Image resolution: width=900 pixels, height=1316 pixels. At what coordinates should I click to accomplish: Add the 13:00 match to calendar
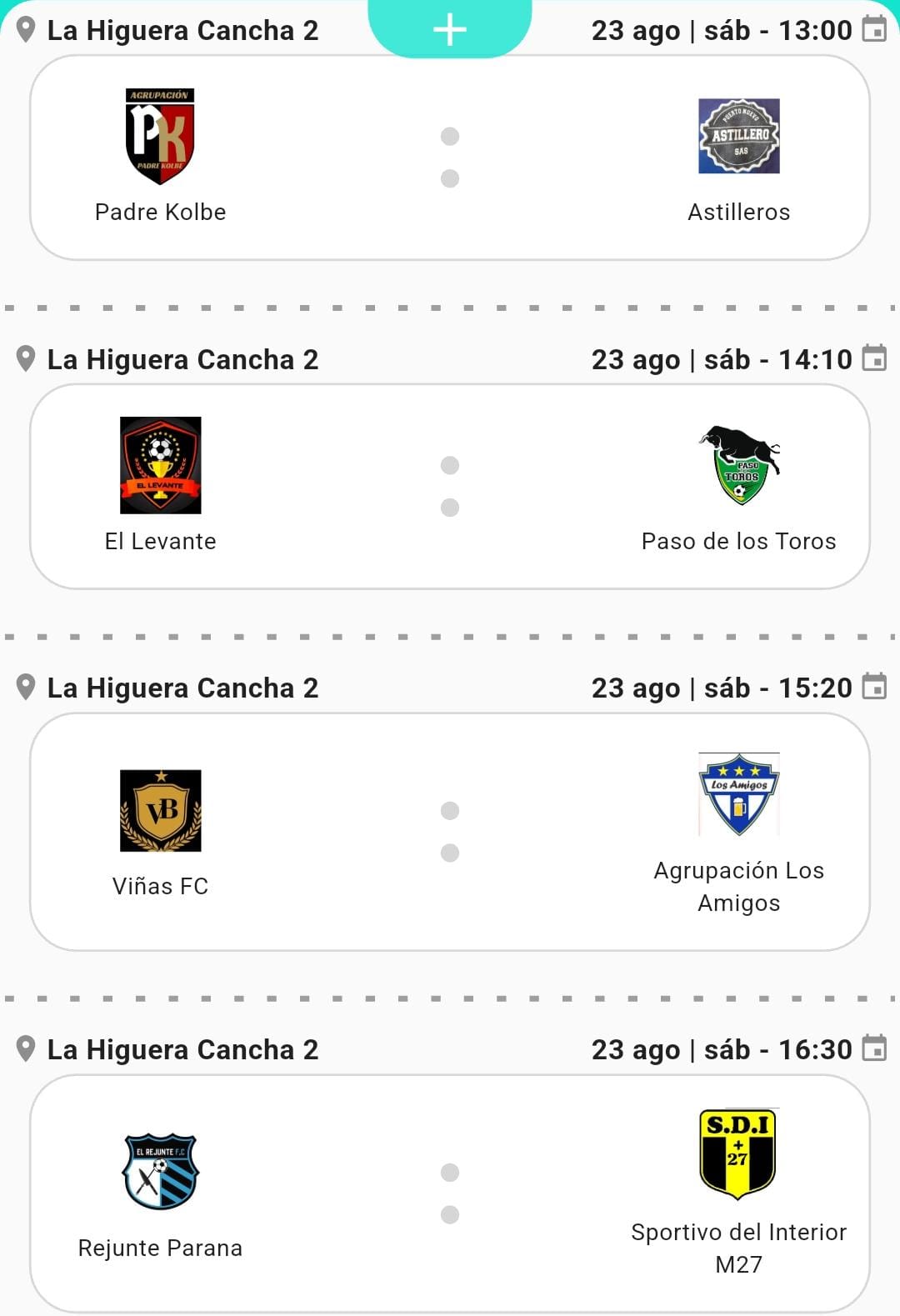coord(874,30)
